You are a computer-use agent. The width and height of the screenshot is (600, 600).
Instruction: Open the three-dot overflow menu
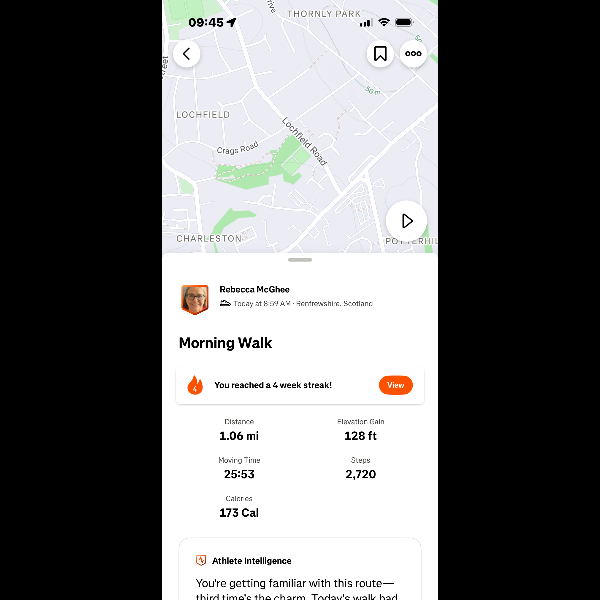point(413,54)
